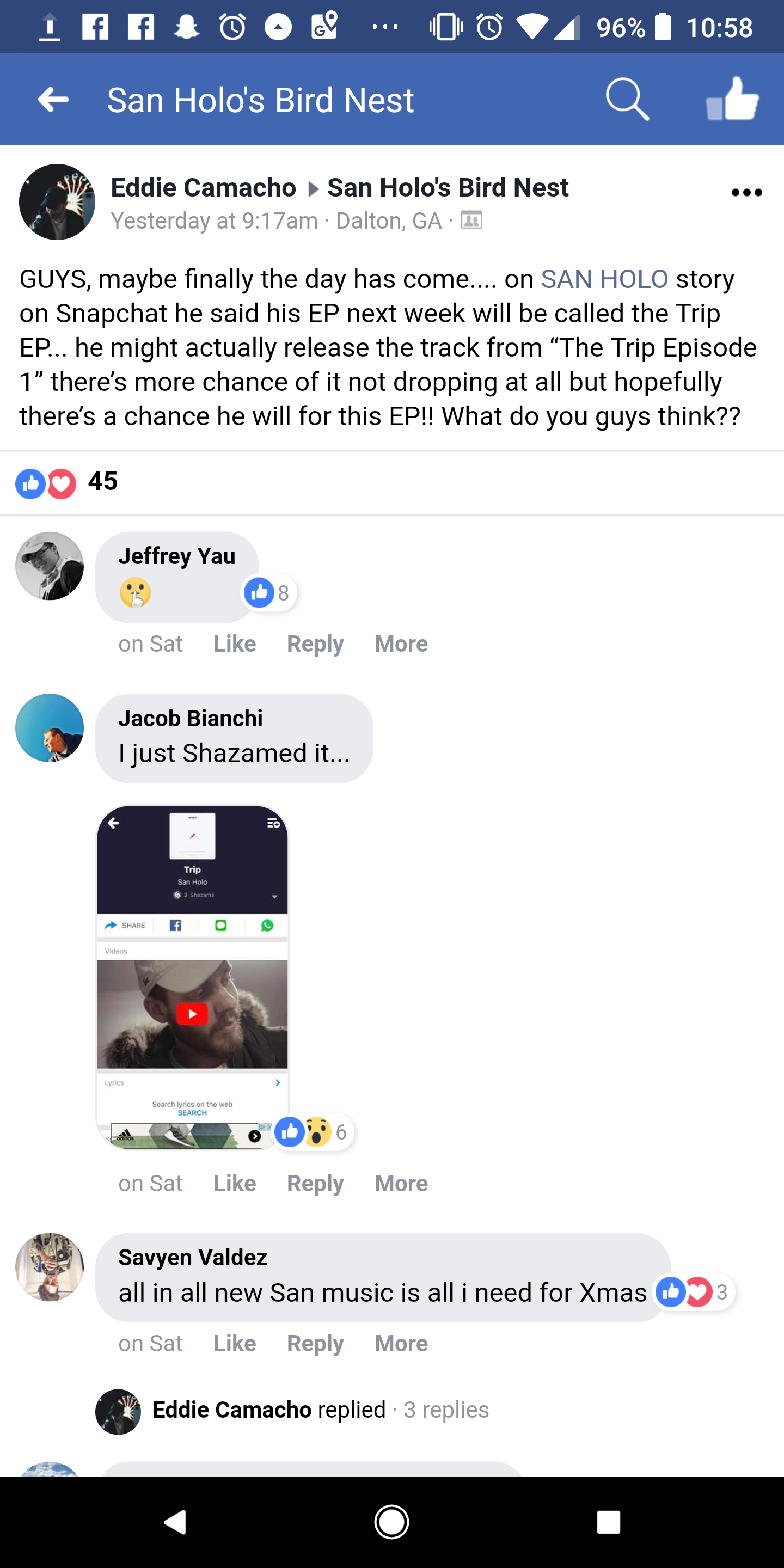
Task: Go back using the header arrow
Action: pyautogui.click(x=53, y=100)
